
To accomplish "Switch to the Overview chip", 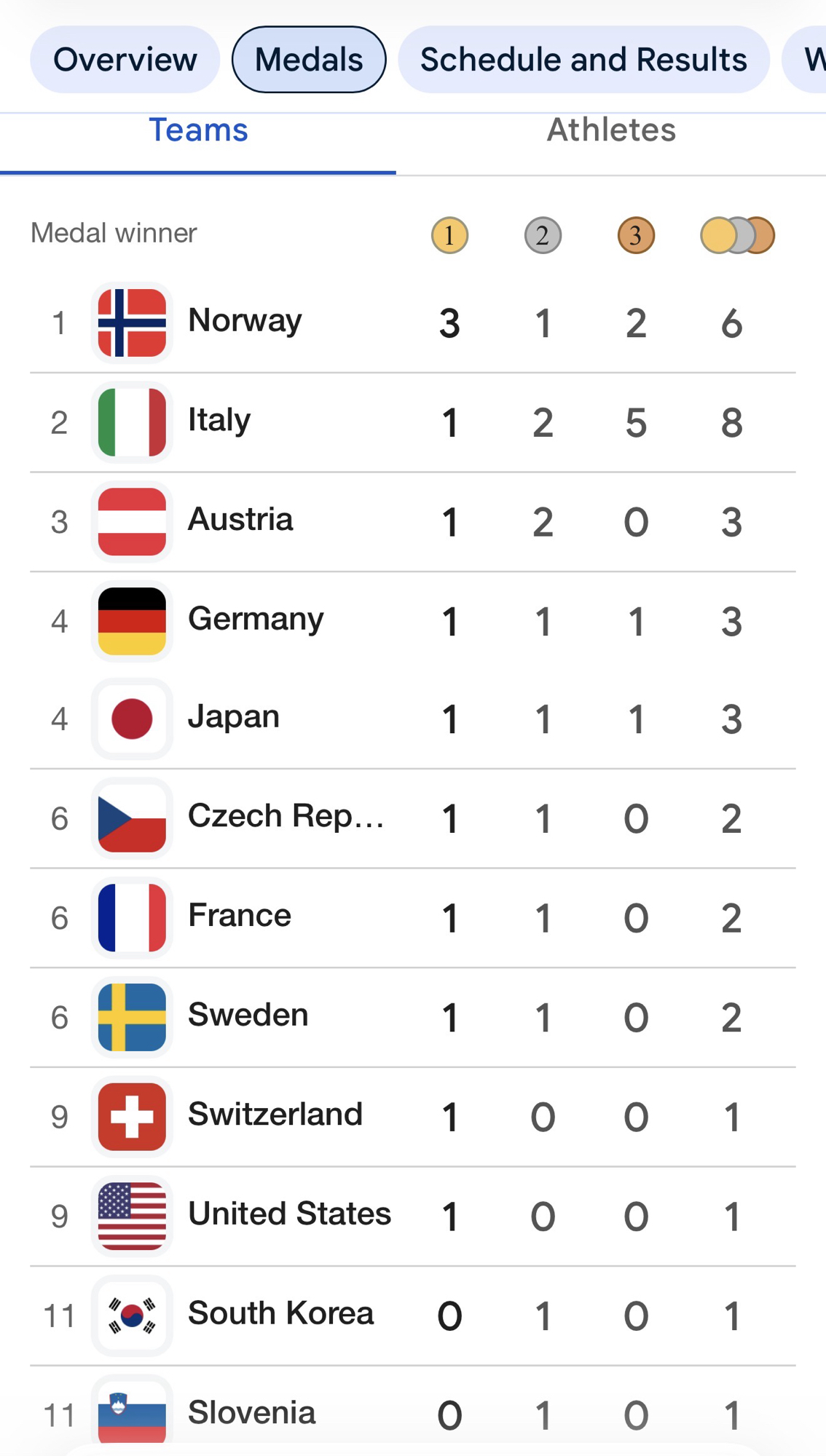I will (125, 60).
